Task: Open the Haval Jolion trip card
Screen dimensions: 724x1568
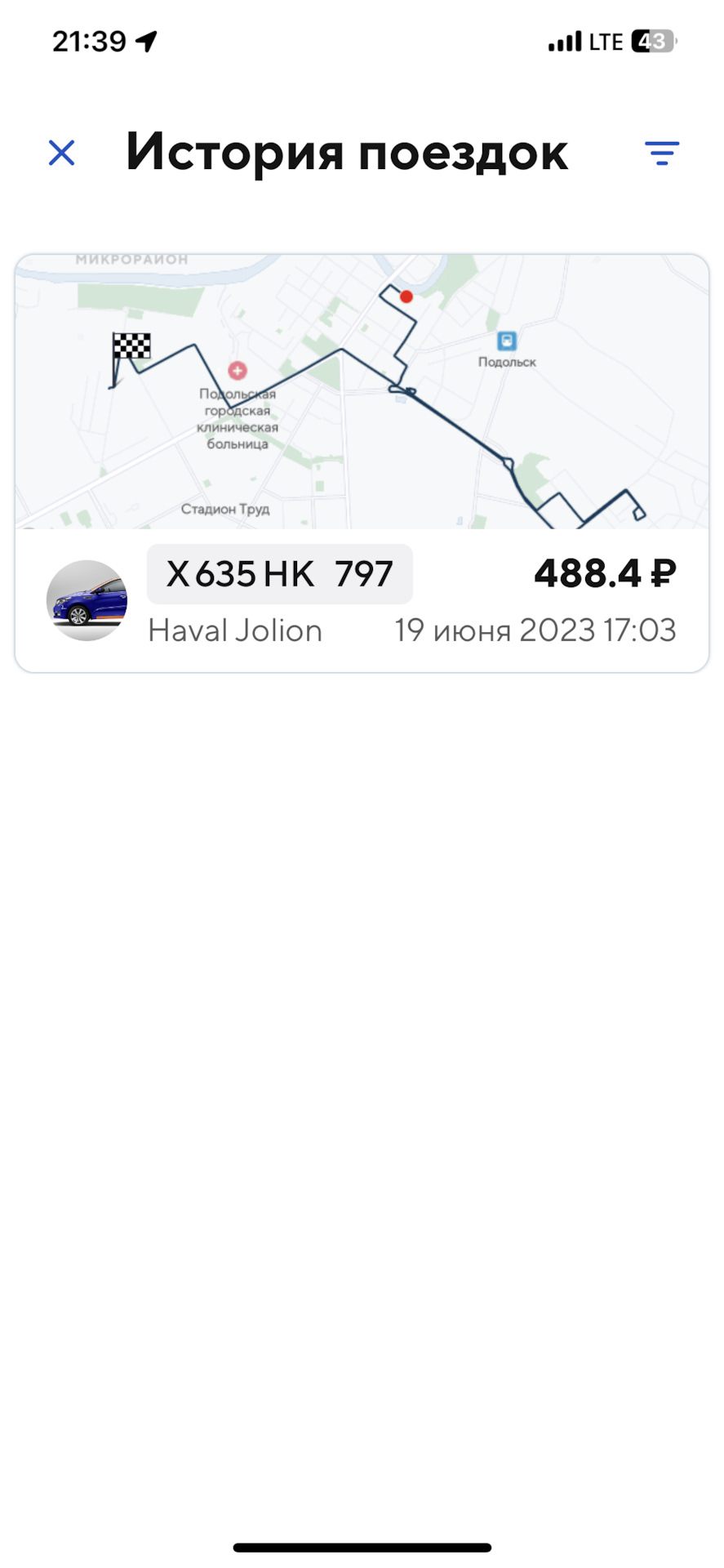Action: click(362, 600)
